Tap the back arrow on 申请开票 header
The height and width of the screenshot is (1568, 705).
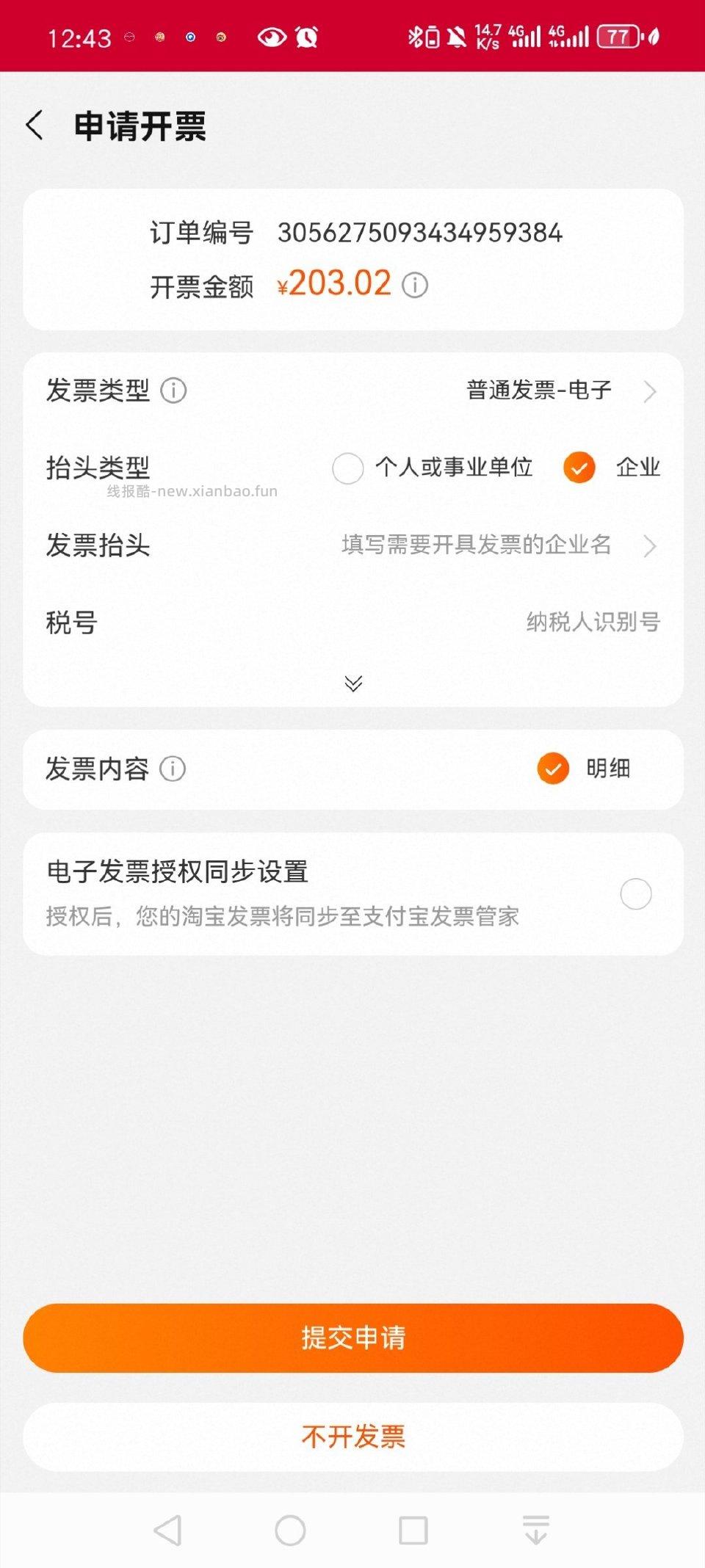(x=35, y=125)
